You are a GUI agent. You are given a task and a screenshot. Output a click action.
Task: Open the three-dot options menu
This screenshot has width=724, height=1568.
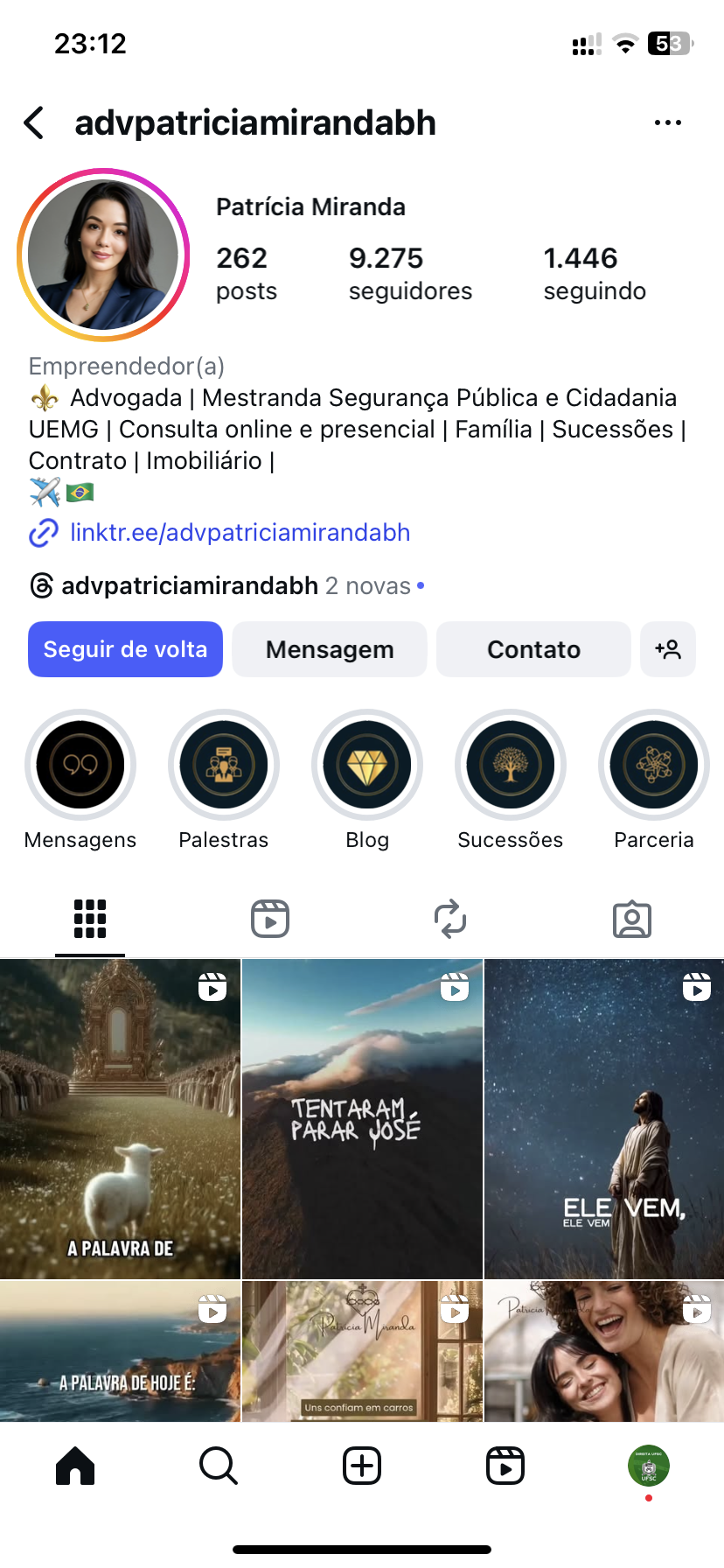coord(667,123)
